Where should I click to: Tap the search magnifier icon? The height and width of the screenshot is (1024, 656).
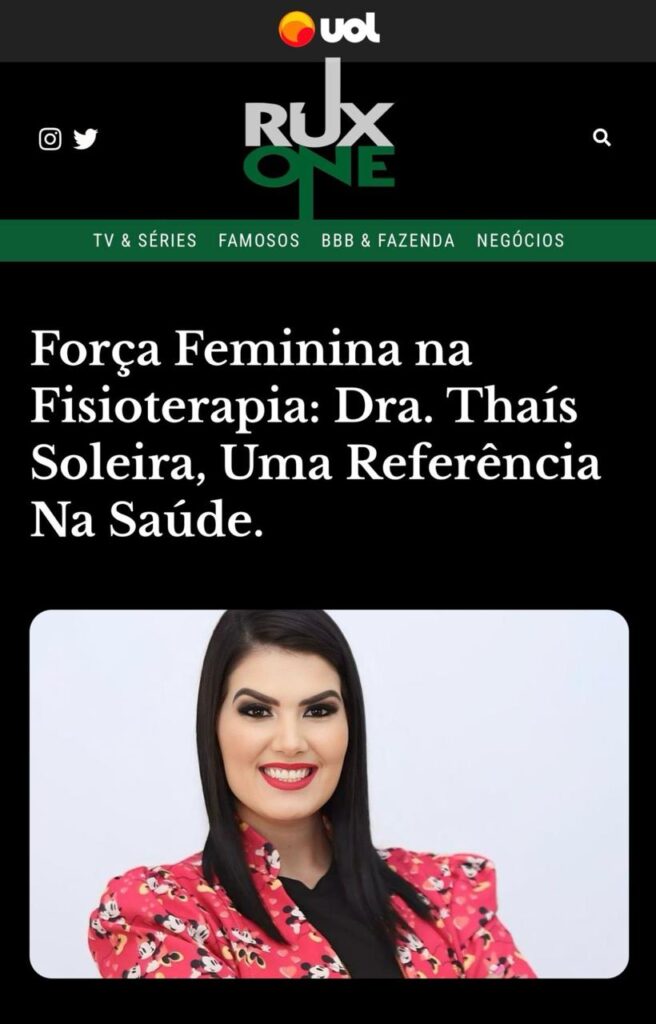[x=601, y=138]
